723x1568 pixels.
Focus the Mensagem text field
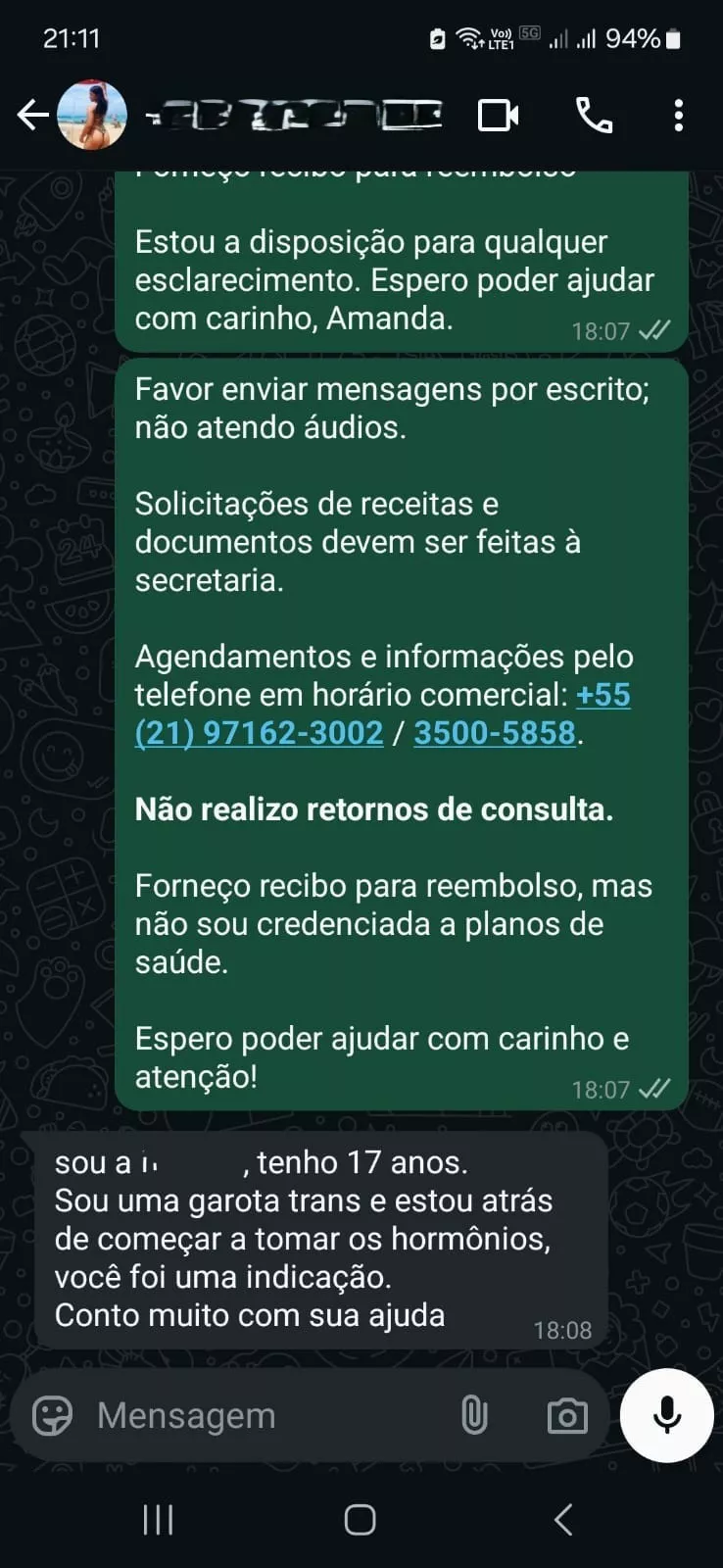coord(265,1416)
